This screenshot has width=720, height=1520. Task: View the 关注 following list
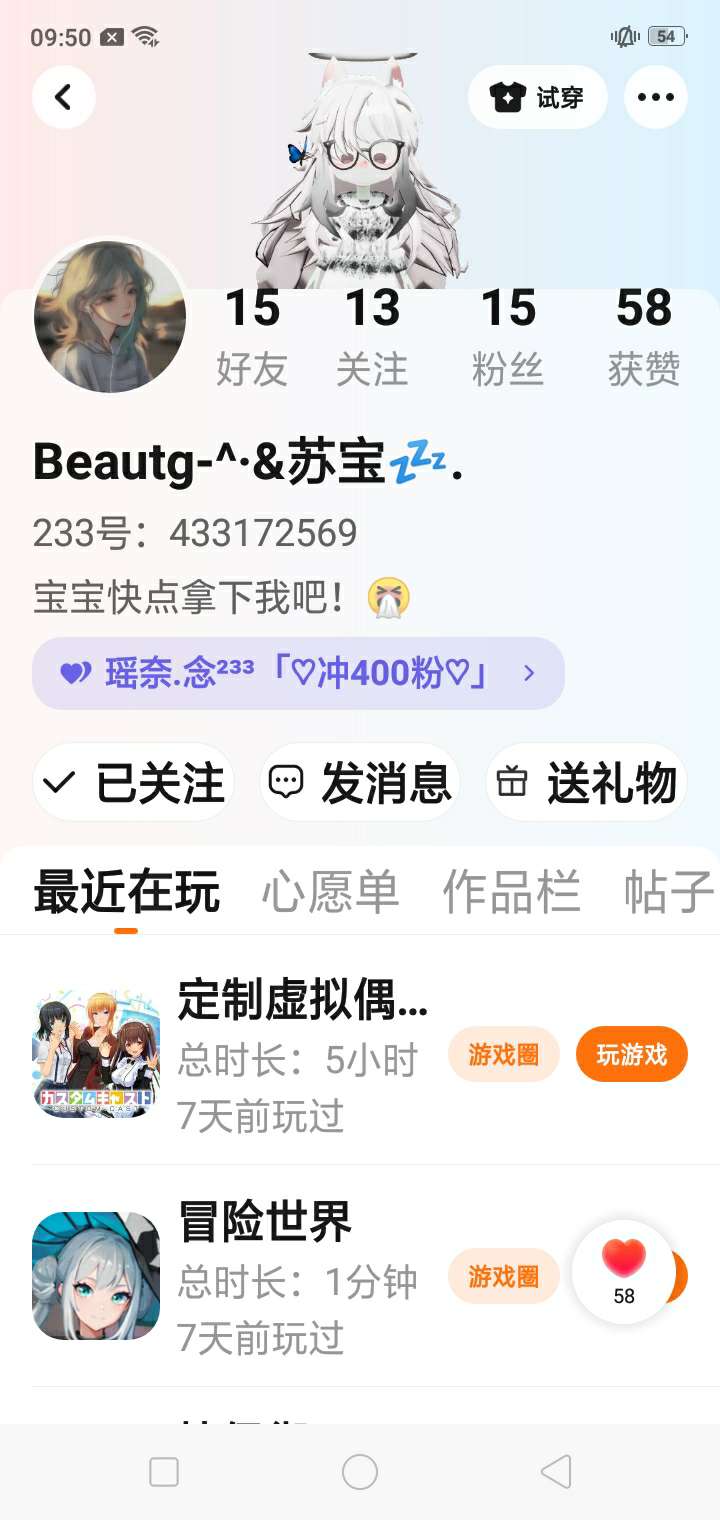(372, 337)
